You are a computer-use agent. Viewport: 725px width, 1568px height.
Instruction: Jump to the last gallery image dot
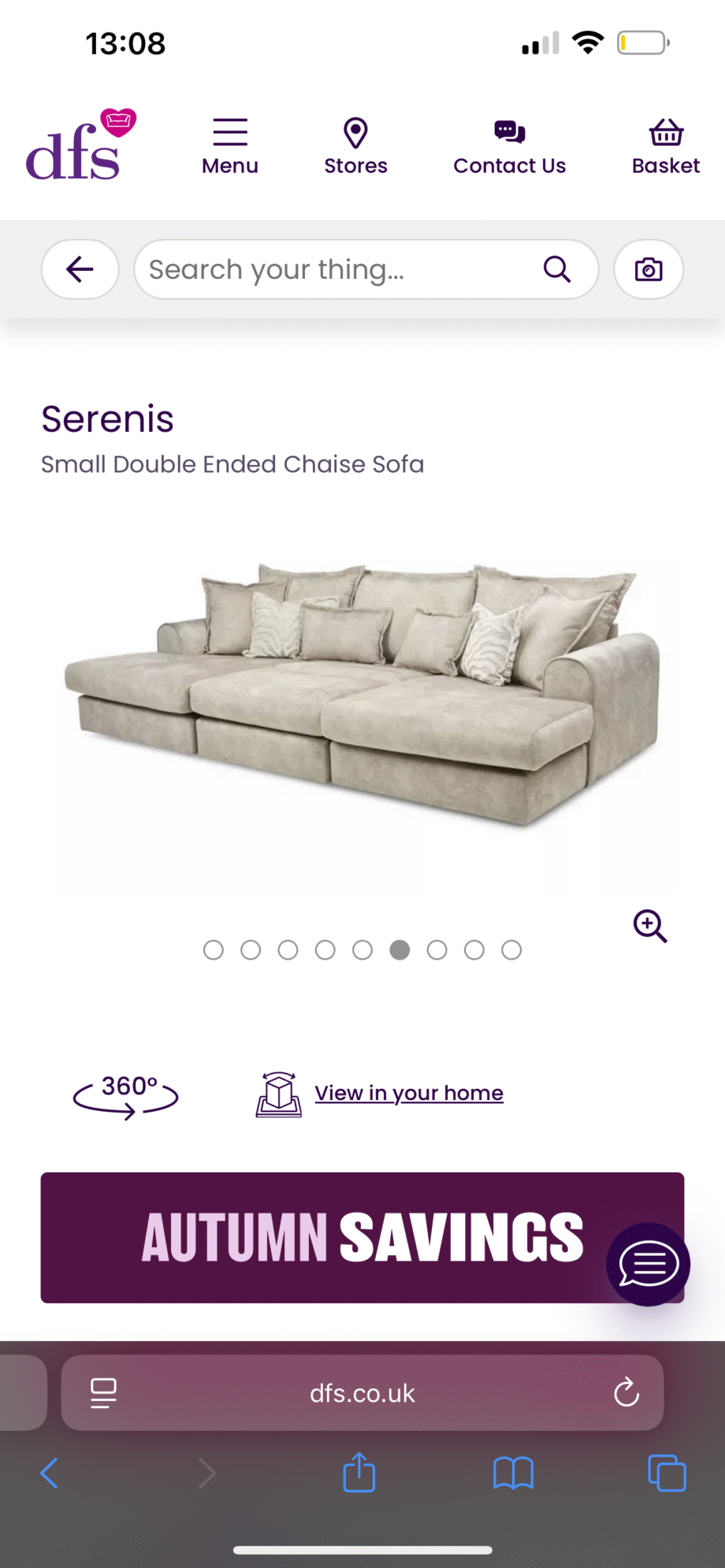pos(511,950)
